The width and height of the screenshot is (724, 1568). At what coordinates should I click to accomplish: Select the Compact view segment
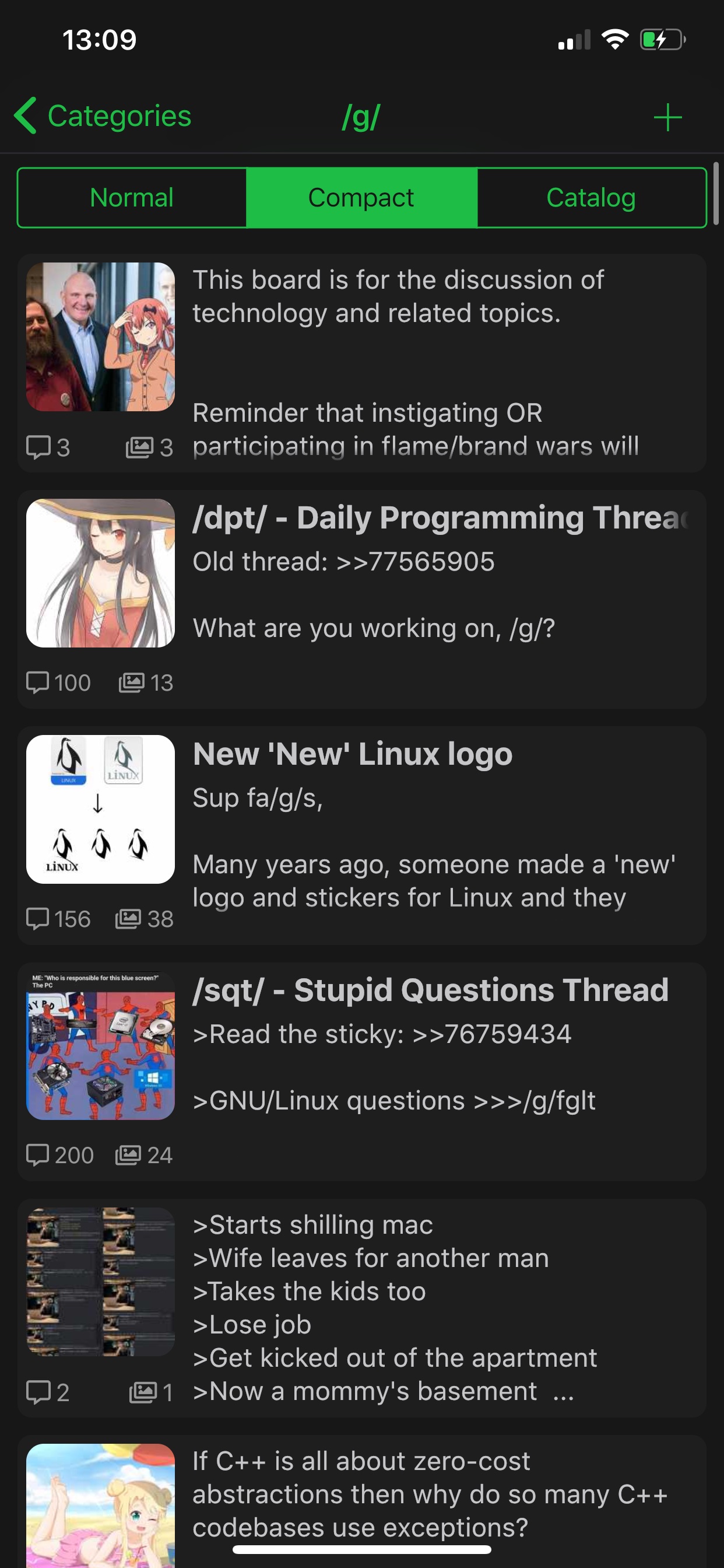(361, 198)
